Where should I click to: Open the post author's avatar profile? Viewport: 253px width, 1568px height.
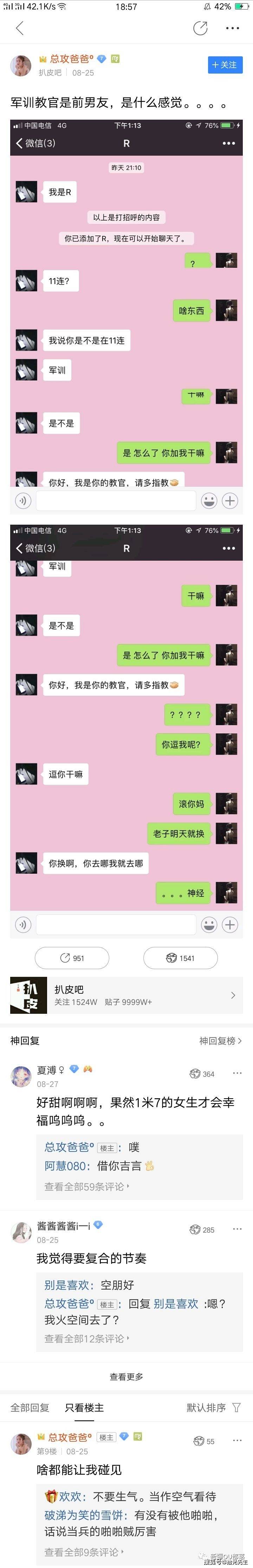coord(21,66)
